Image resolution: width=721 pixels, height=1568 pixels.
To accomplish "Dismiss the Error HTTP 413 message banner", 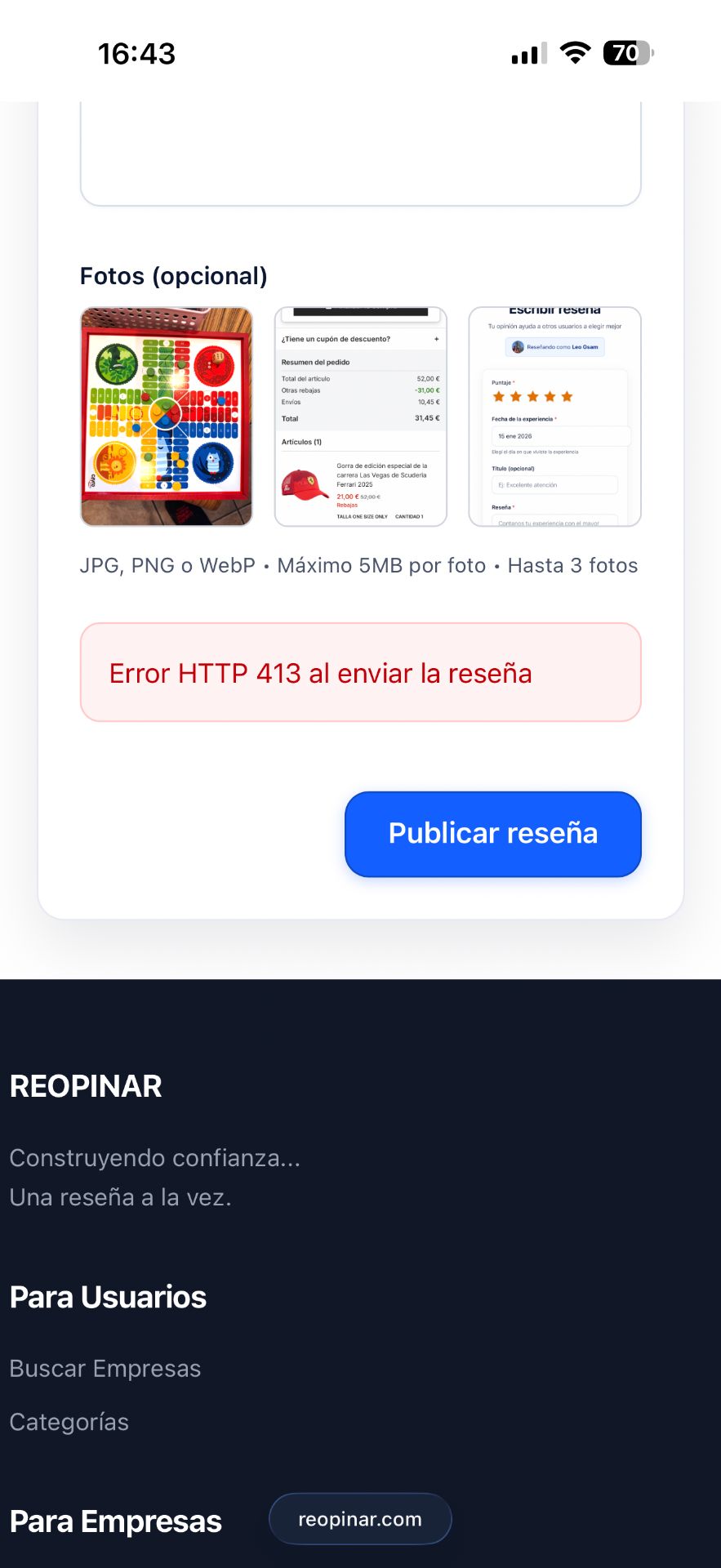I will coord(360,672).
